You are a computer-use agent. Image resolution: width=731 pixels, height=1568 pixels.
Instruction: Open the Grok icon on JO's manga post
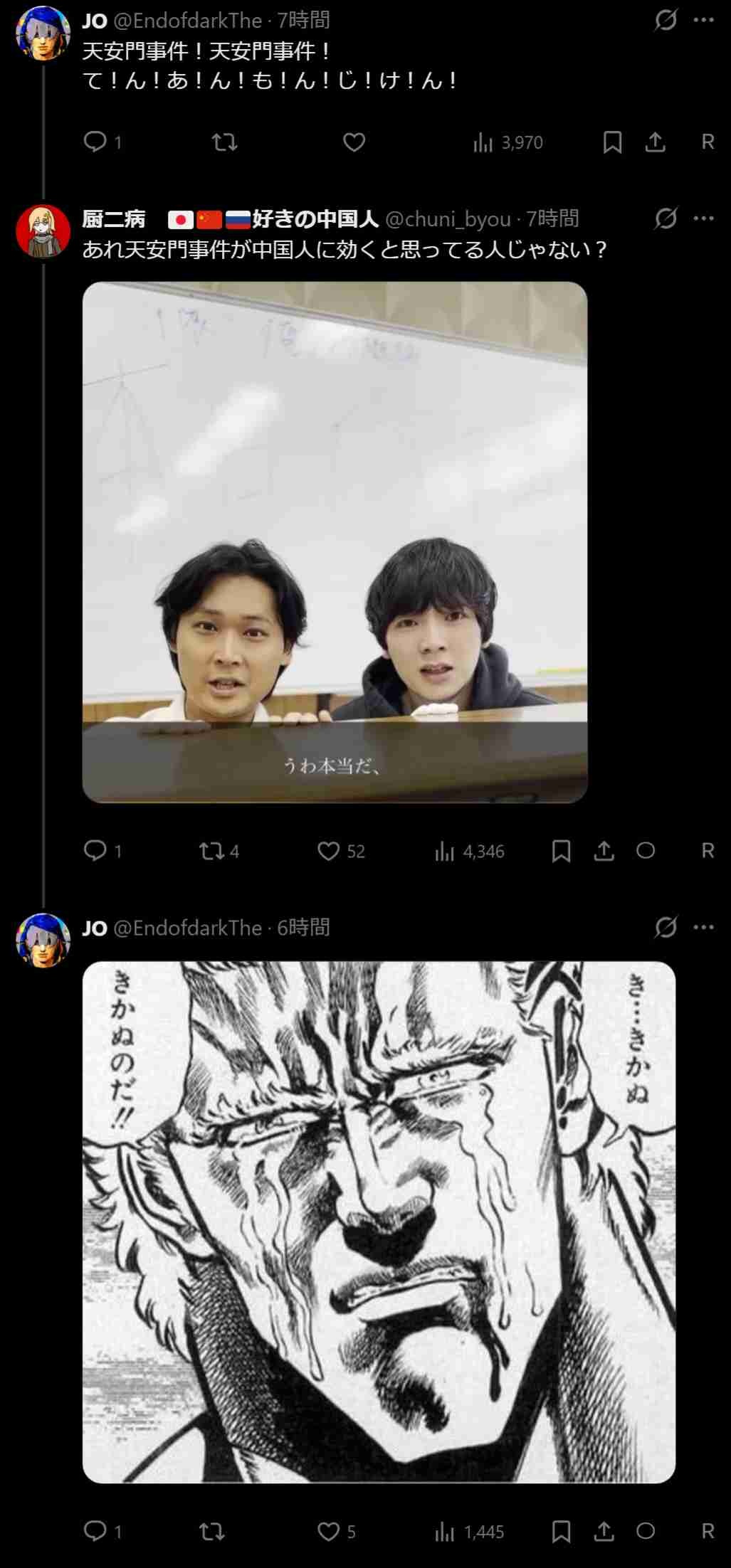pyautogui.click(x=666, y=927)
